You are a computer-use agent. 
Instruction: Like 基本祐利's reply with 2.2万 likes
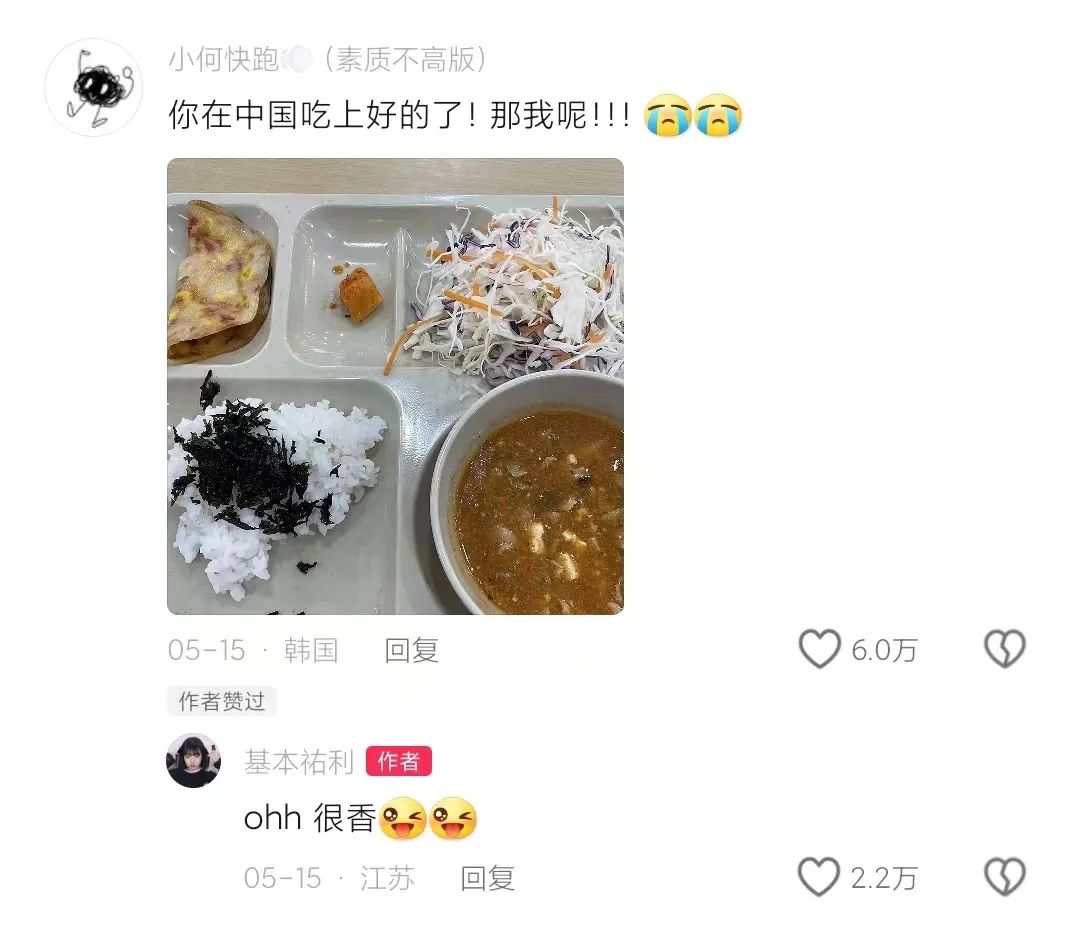[x=819, y=878]
